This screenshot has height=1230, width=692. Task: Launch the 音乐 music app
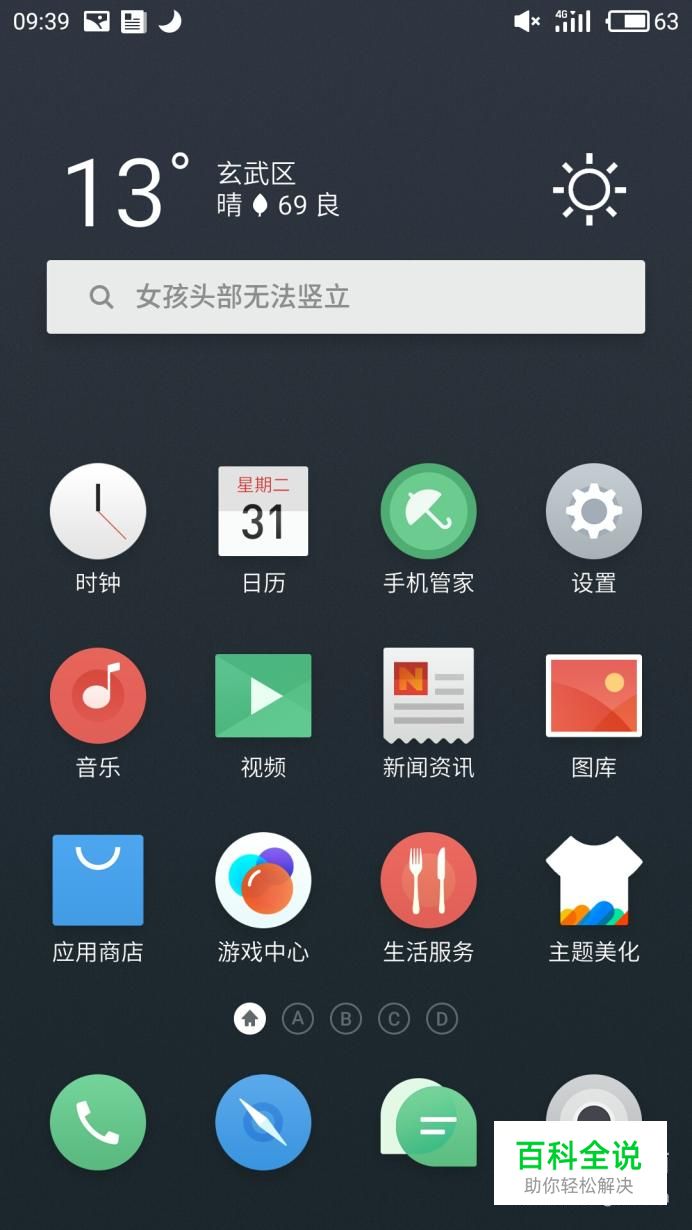tap(98, 696)
